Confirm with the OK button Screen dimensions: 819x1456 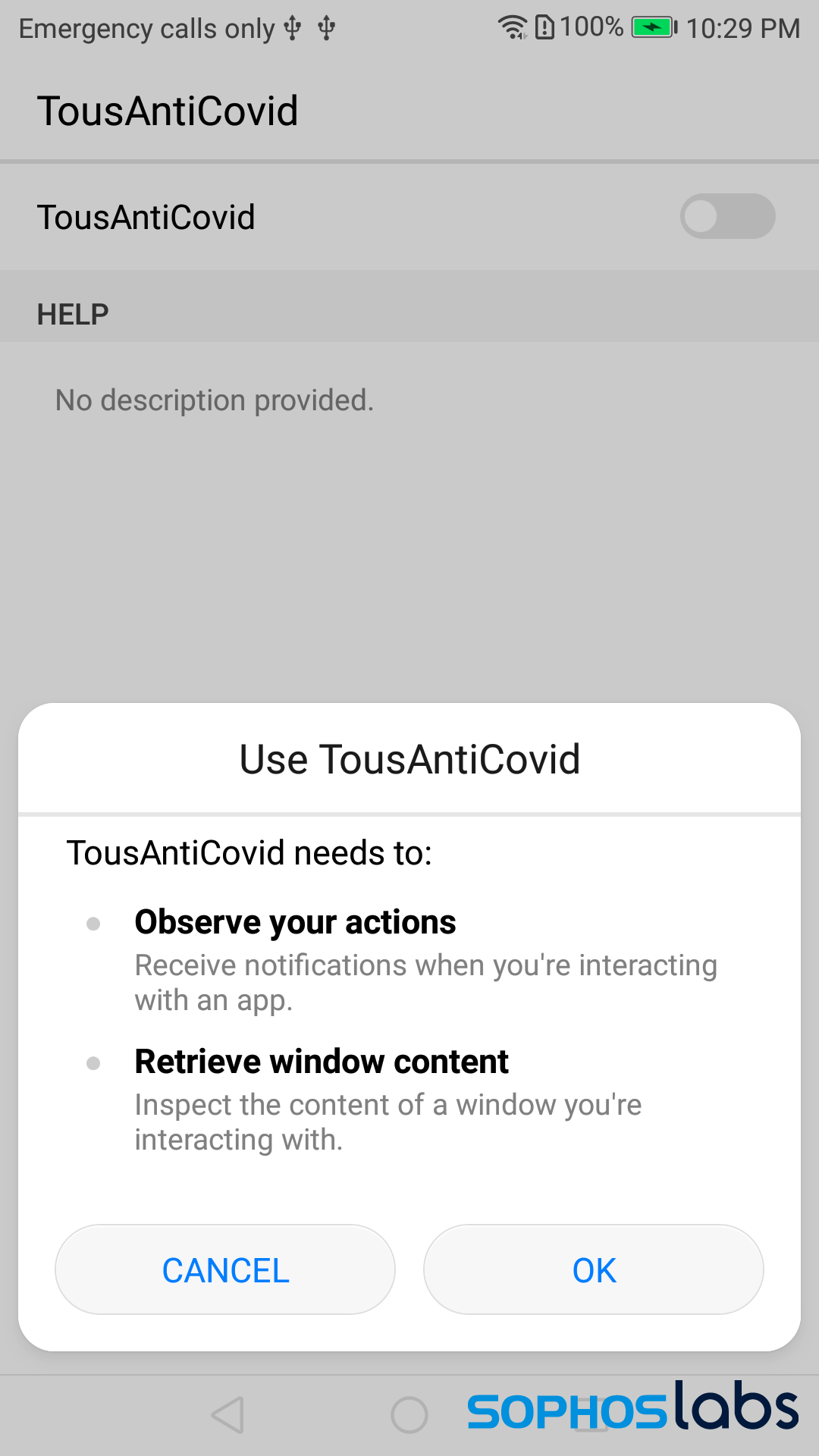[x=594, y=1269]
